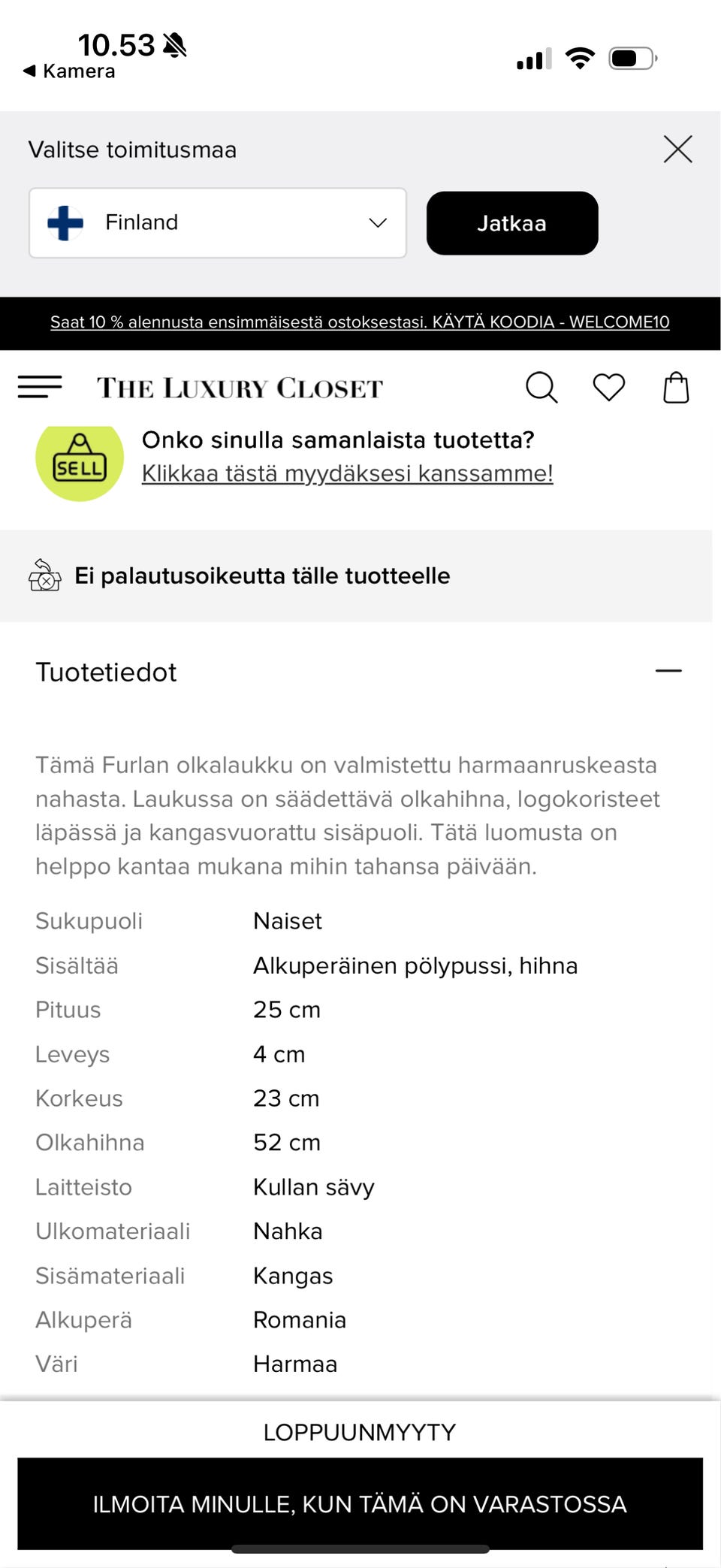
Task: Open the hamburger navigation menu
Action: click(x=40, y=386)
